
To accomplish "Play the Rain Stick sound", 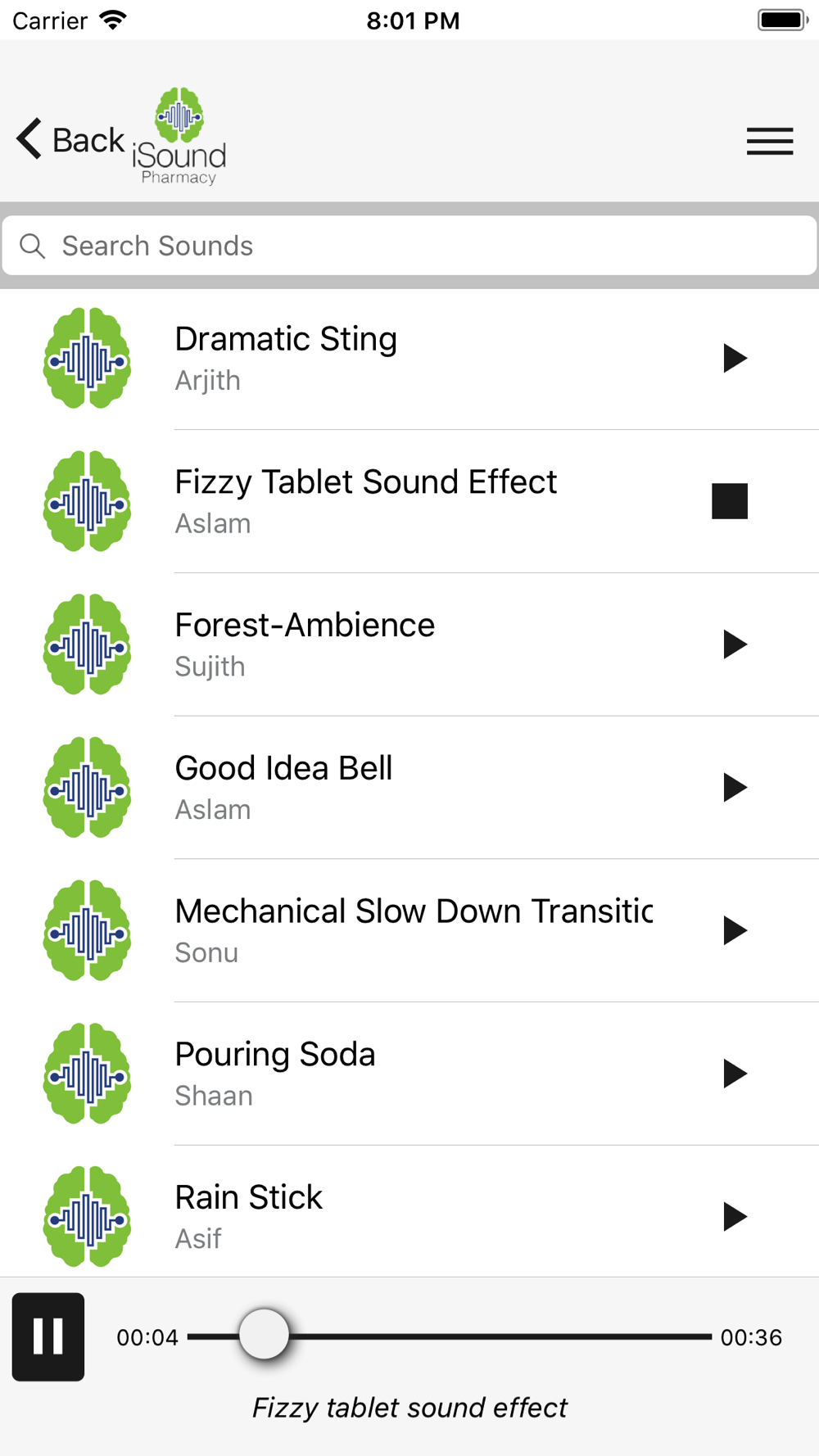I will point(735,1217).
